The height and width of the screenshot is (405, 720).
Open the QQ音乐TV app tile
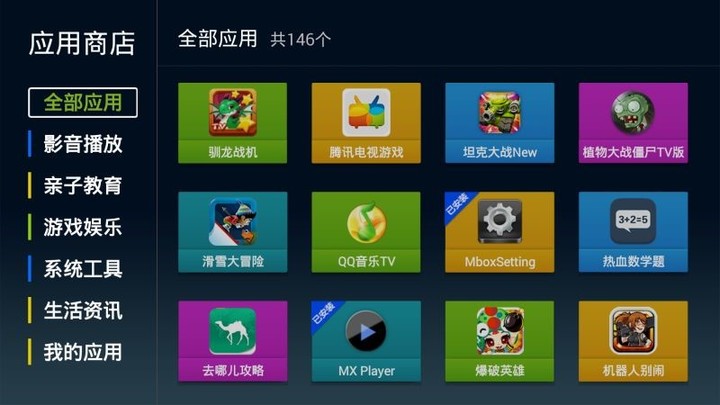tap(366, 231)
